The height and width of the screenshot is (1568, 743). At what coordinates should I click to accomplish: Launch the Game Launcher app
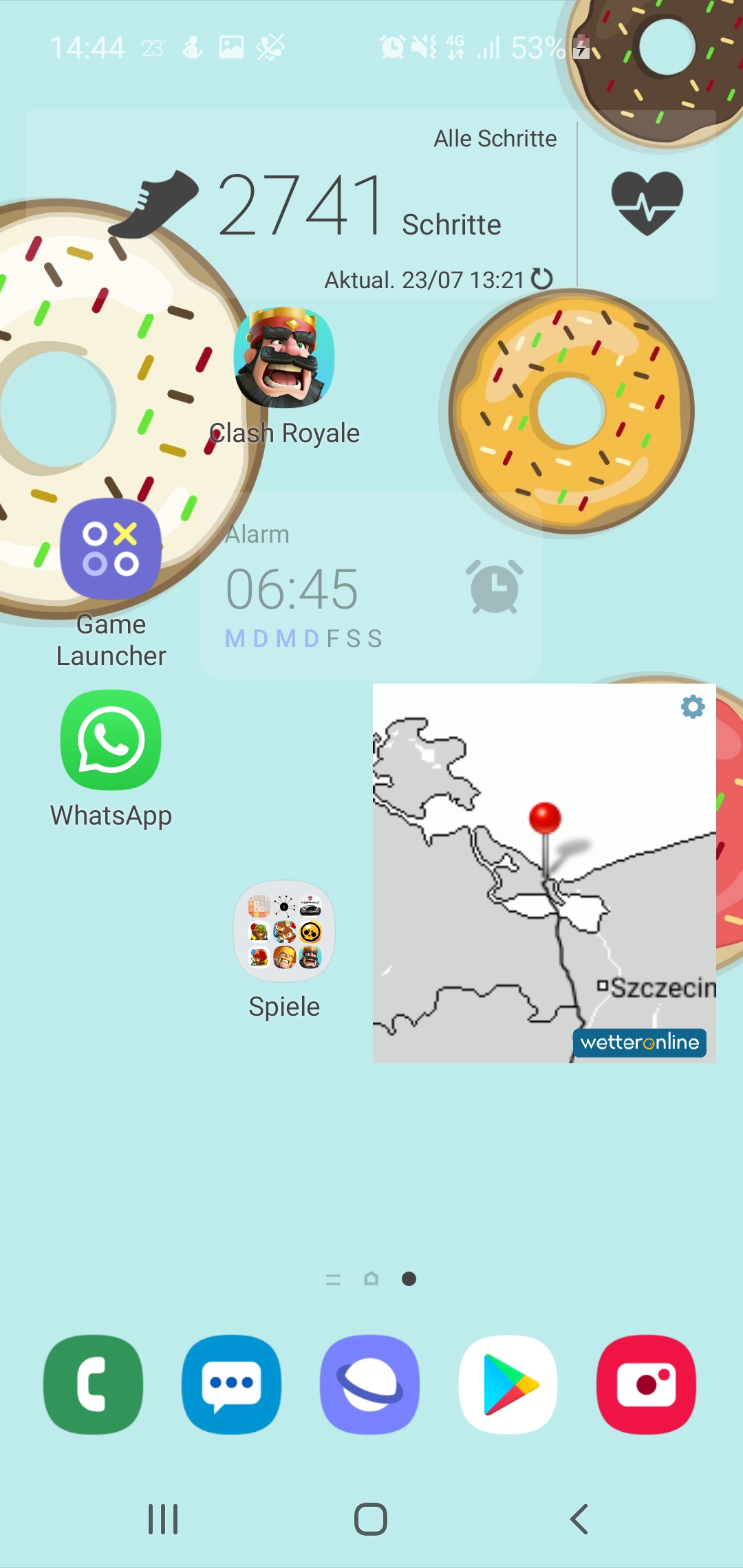point(111,549)
